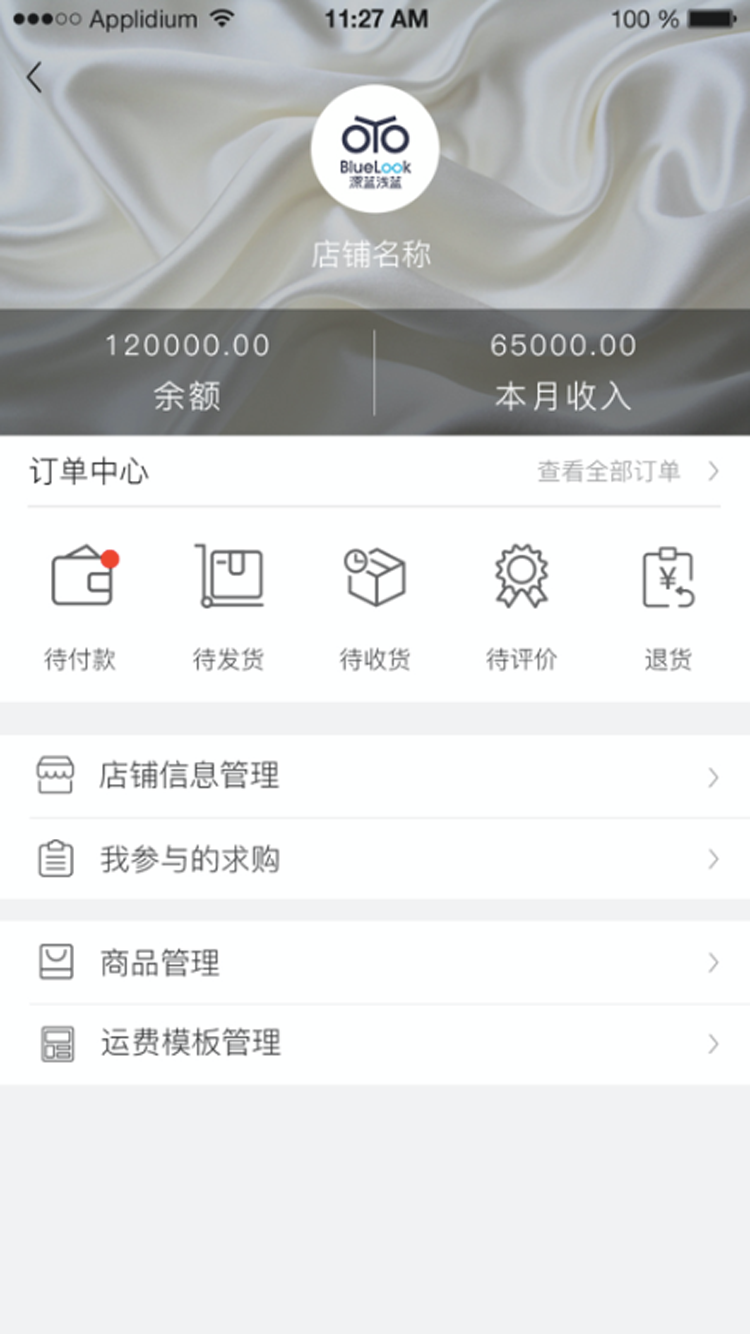Expand the 商品管理 row arrow

[x=712, y=961]
